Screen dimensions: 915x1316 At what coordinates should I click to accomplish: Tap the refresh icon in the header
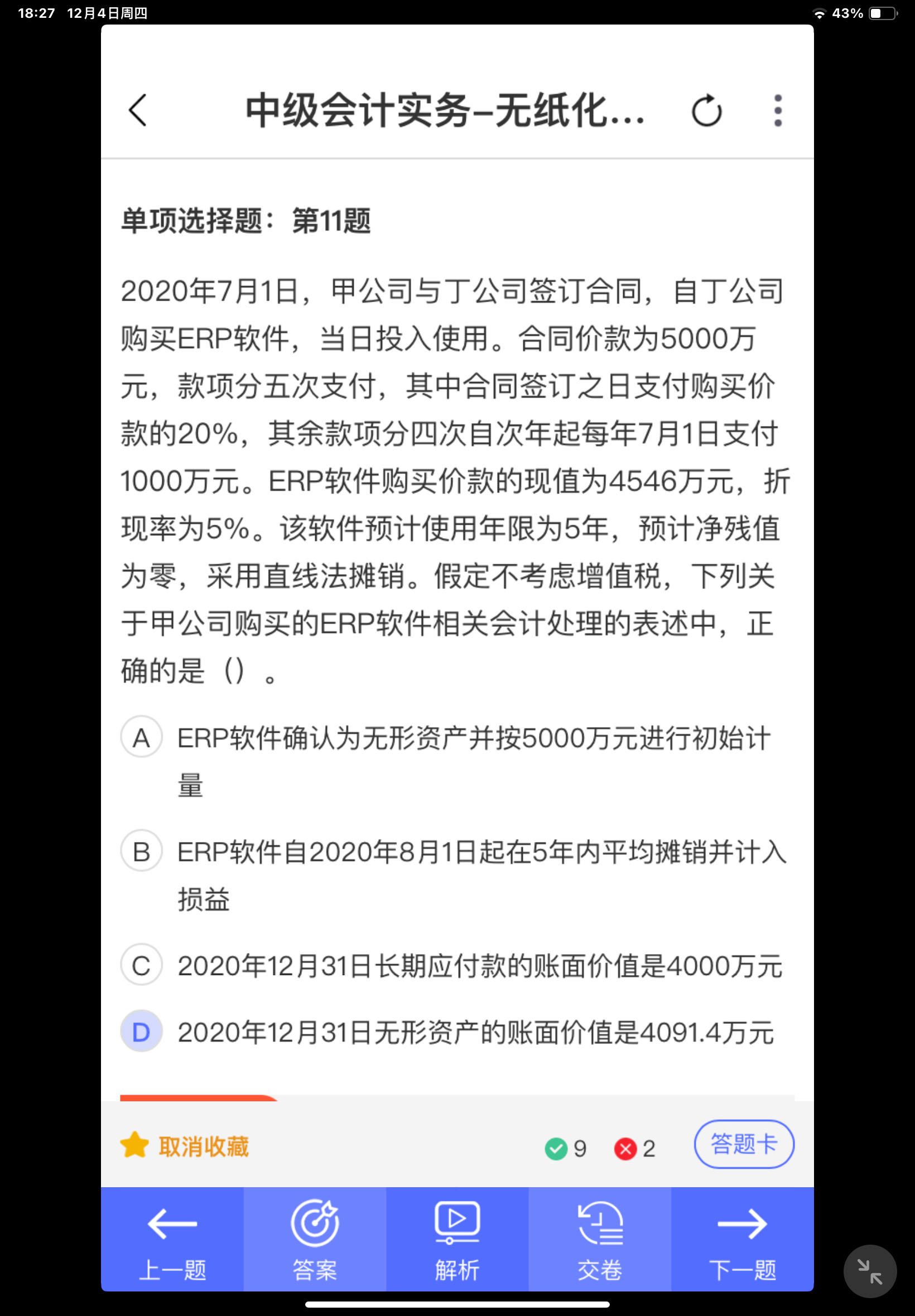[x=706, y=110]
